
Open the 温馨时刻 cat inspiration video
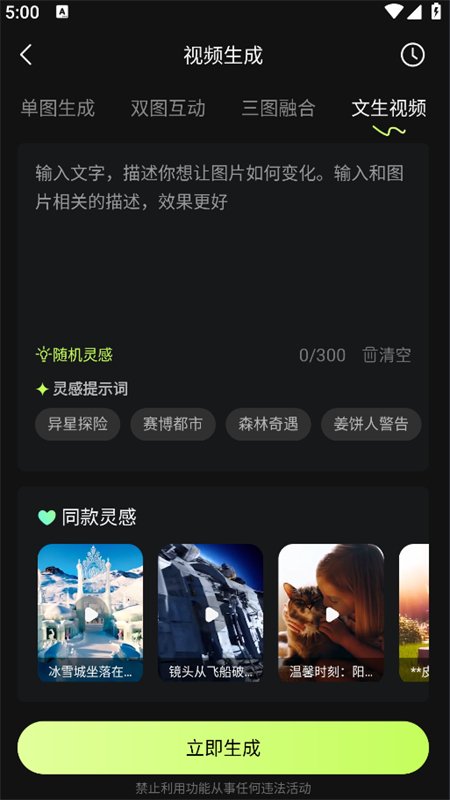click(x=331, y=613)
